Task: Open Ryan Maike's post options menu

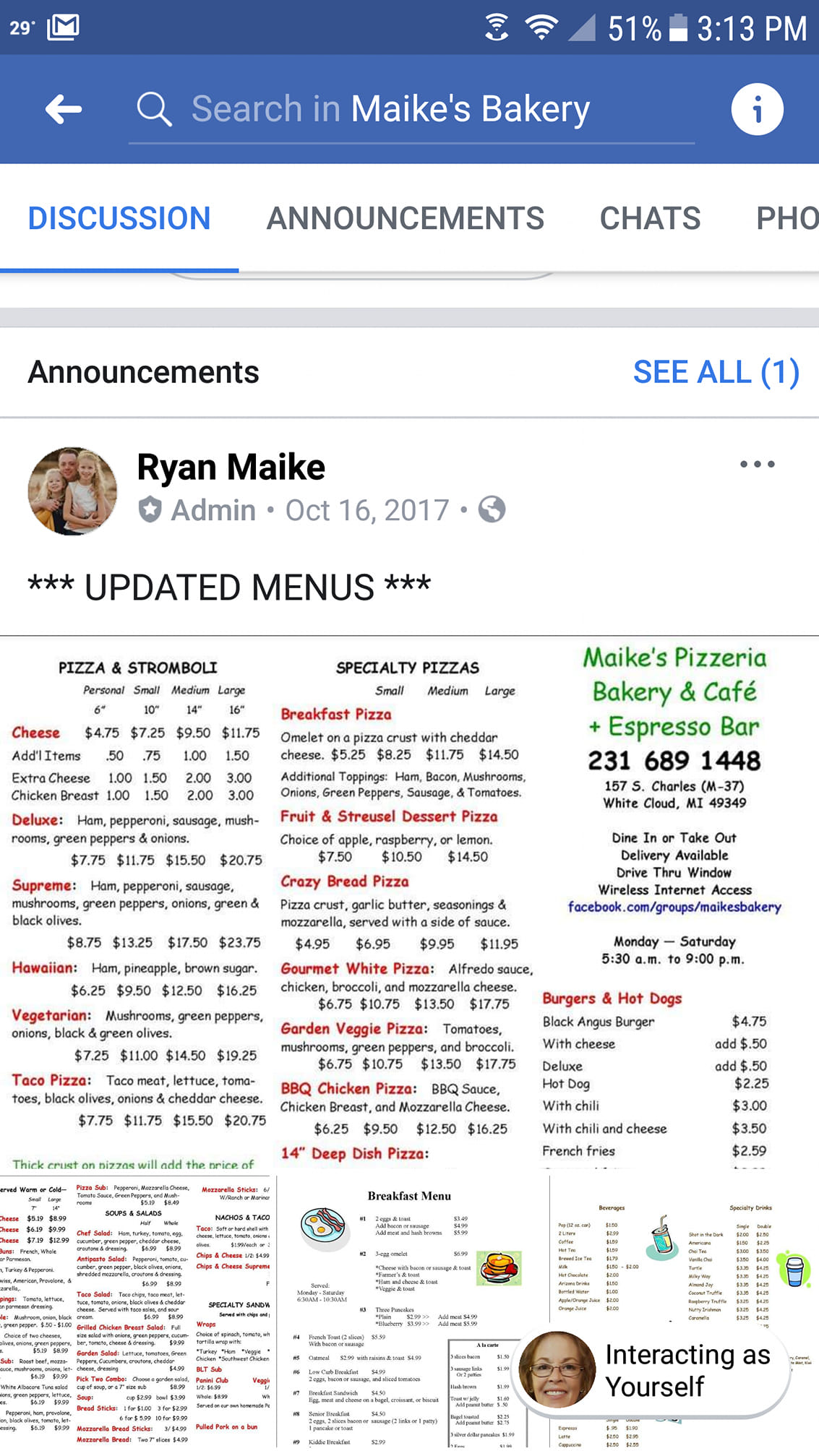Action: (757, 465)
